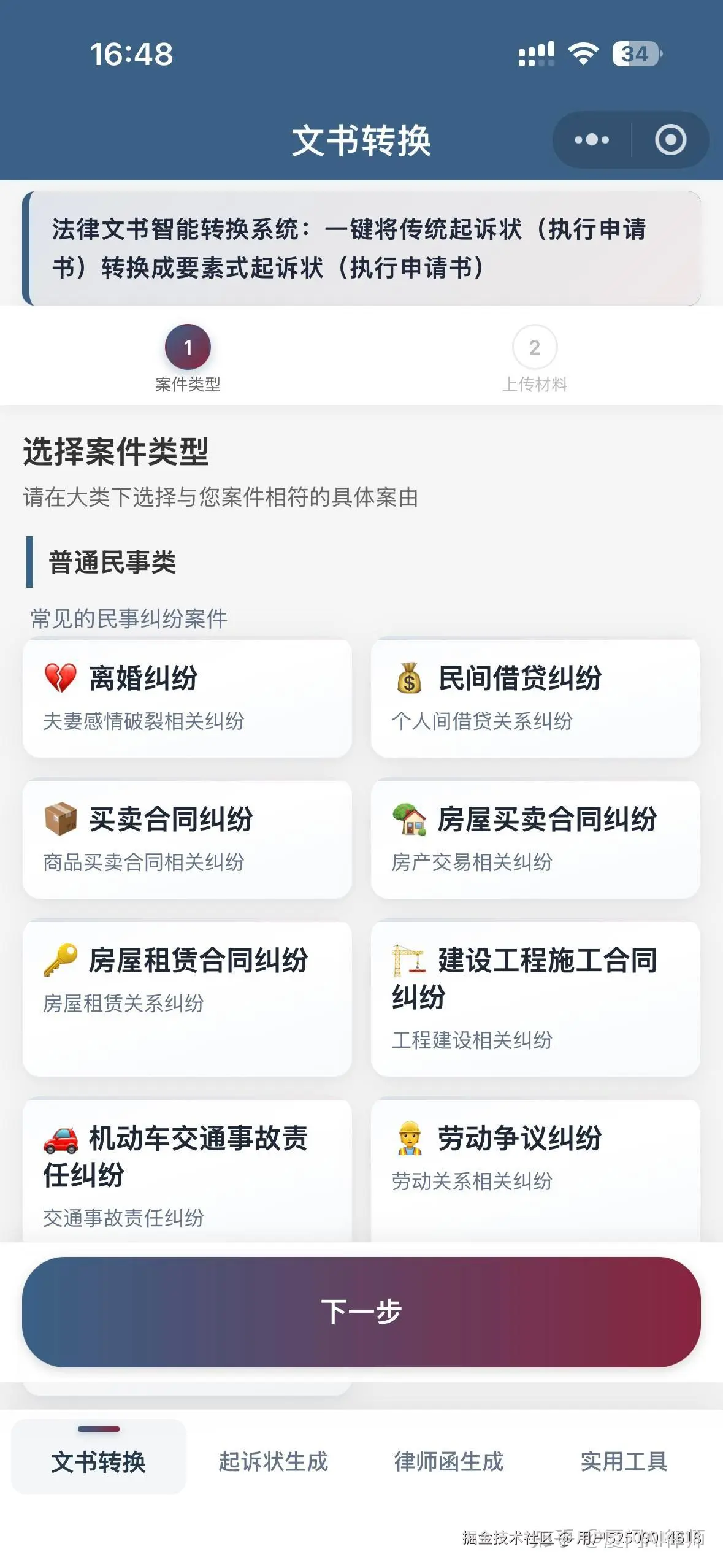Open the 律师函生成 tab

(449, 1461)
